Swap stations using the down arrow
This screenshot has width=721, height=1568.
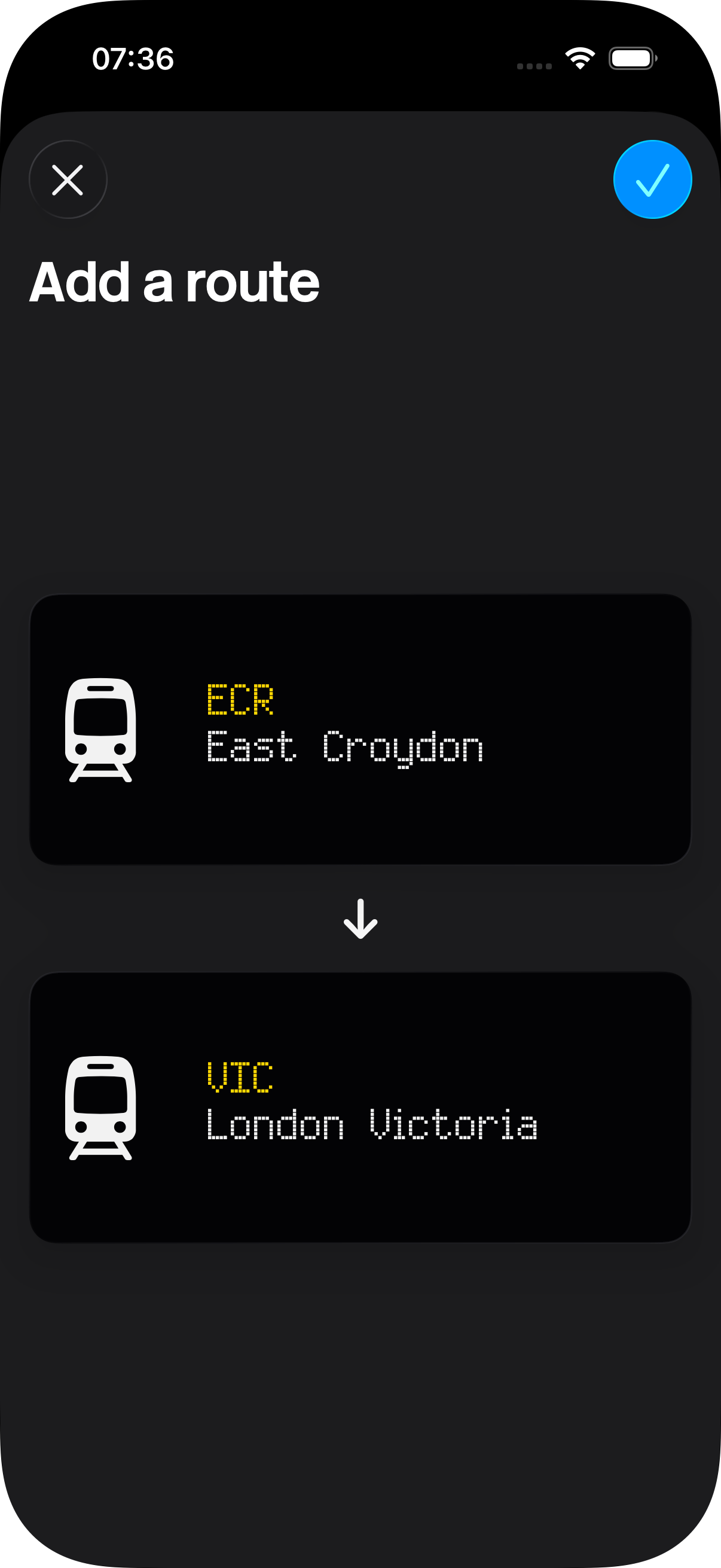[360, 919]
